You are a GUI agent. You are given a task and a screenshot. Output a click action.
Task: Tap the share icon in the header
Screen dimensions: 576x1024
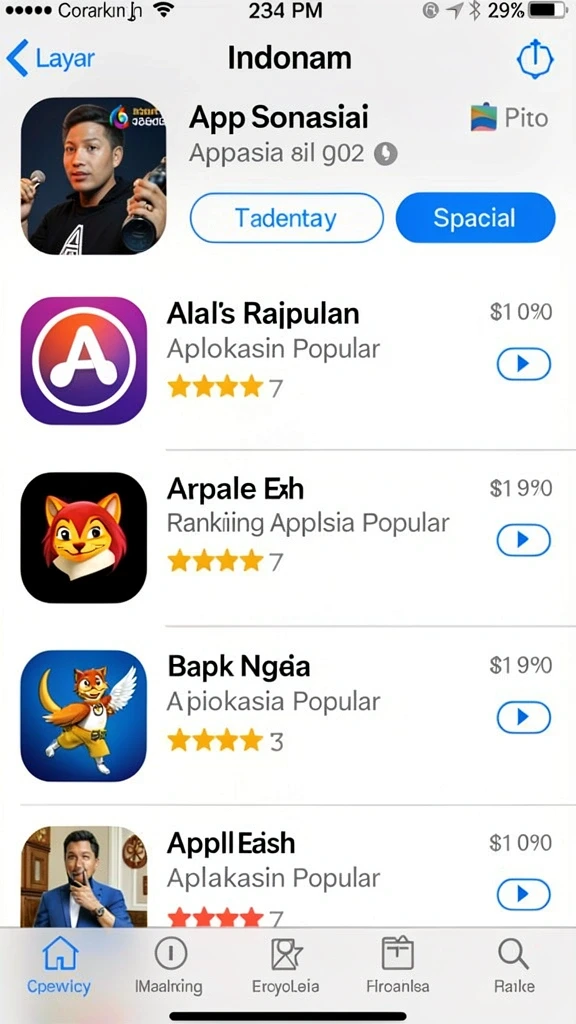[x=535, y=59]
